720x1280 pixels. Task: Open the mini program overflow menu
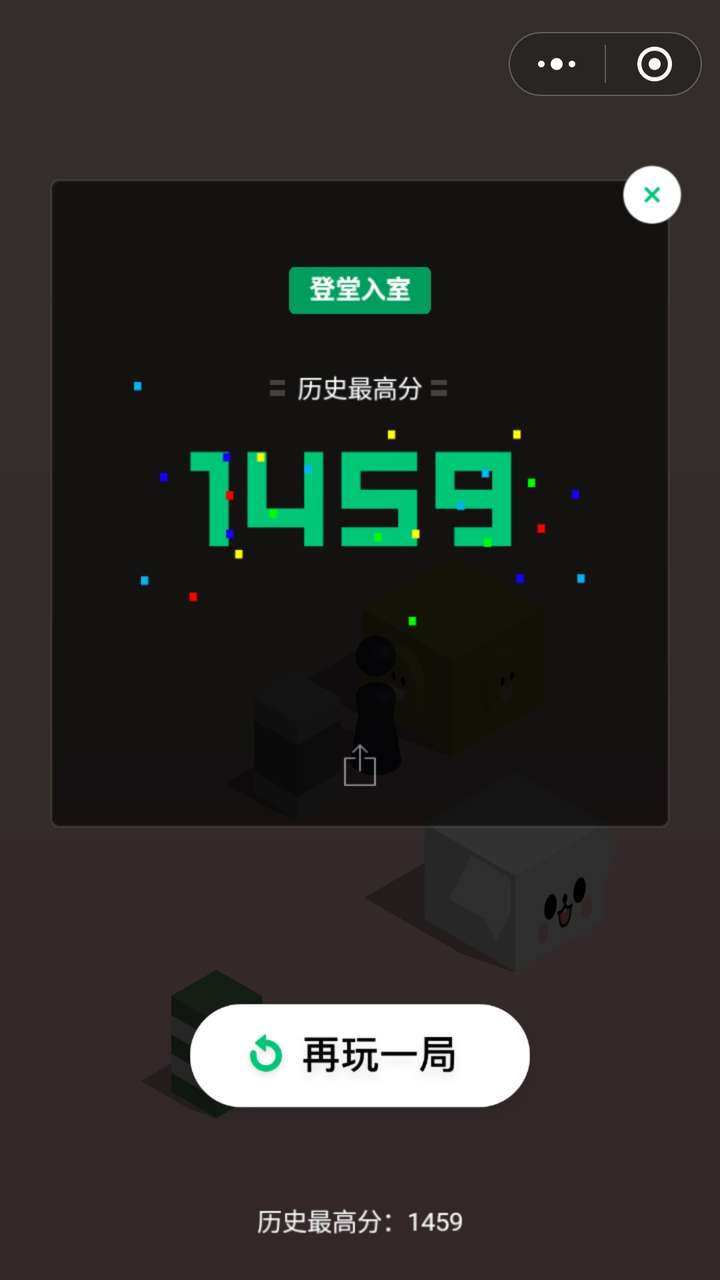[557, 65]
